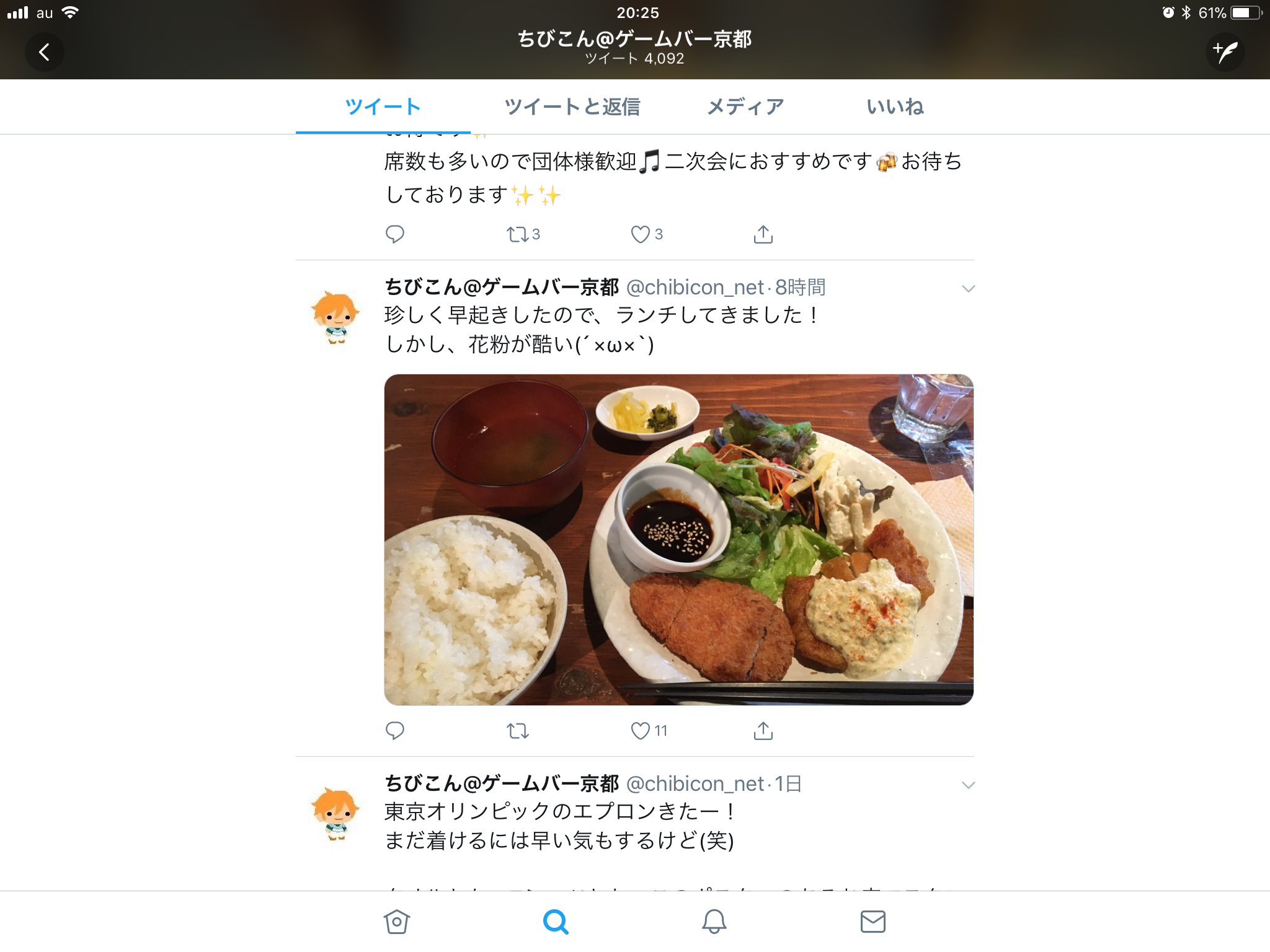Open the notifications bell
Screen dimensions: 1270x952
[714, 922]
